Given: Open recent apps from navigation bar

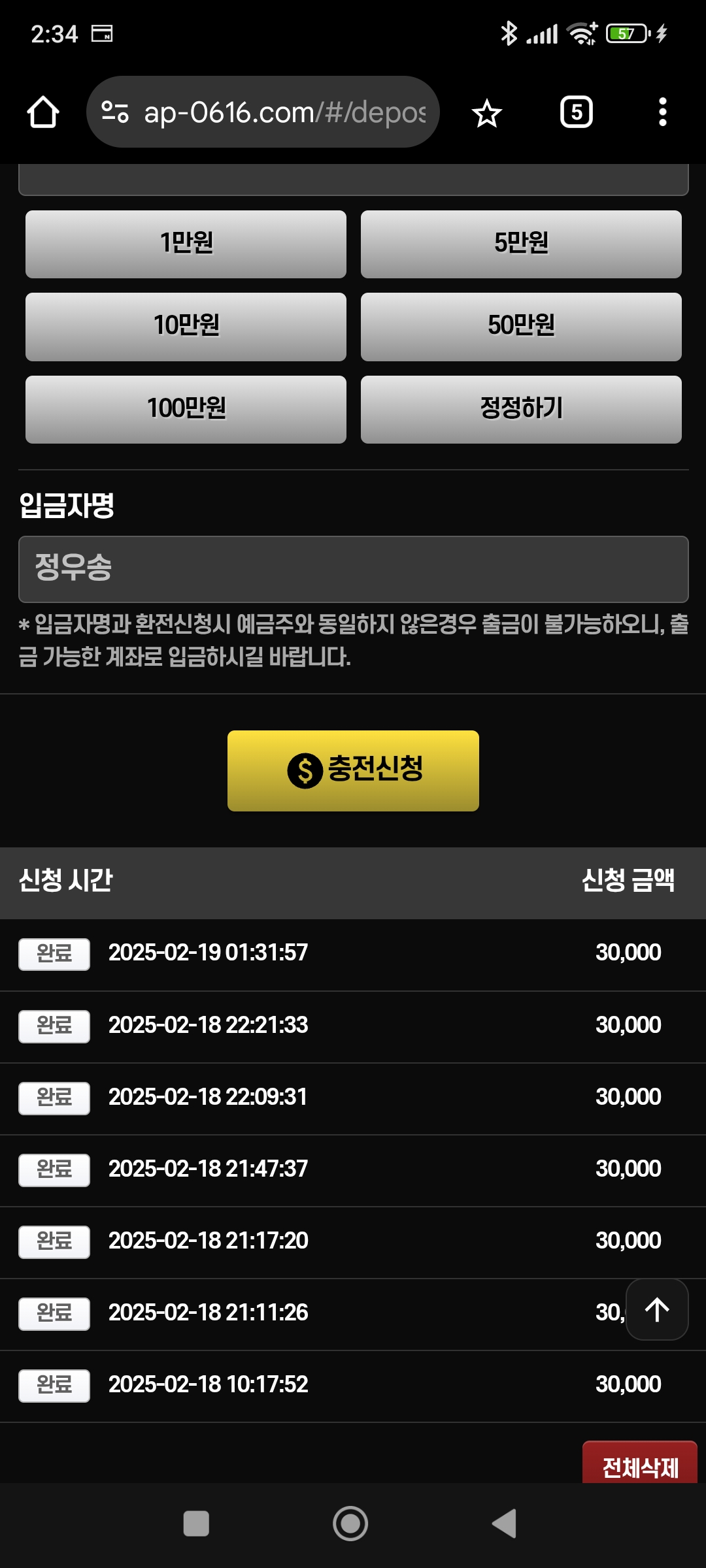Looking at the screenshot, I should pos(196,1524).
